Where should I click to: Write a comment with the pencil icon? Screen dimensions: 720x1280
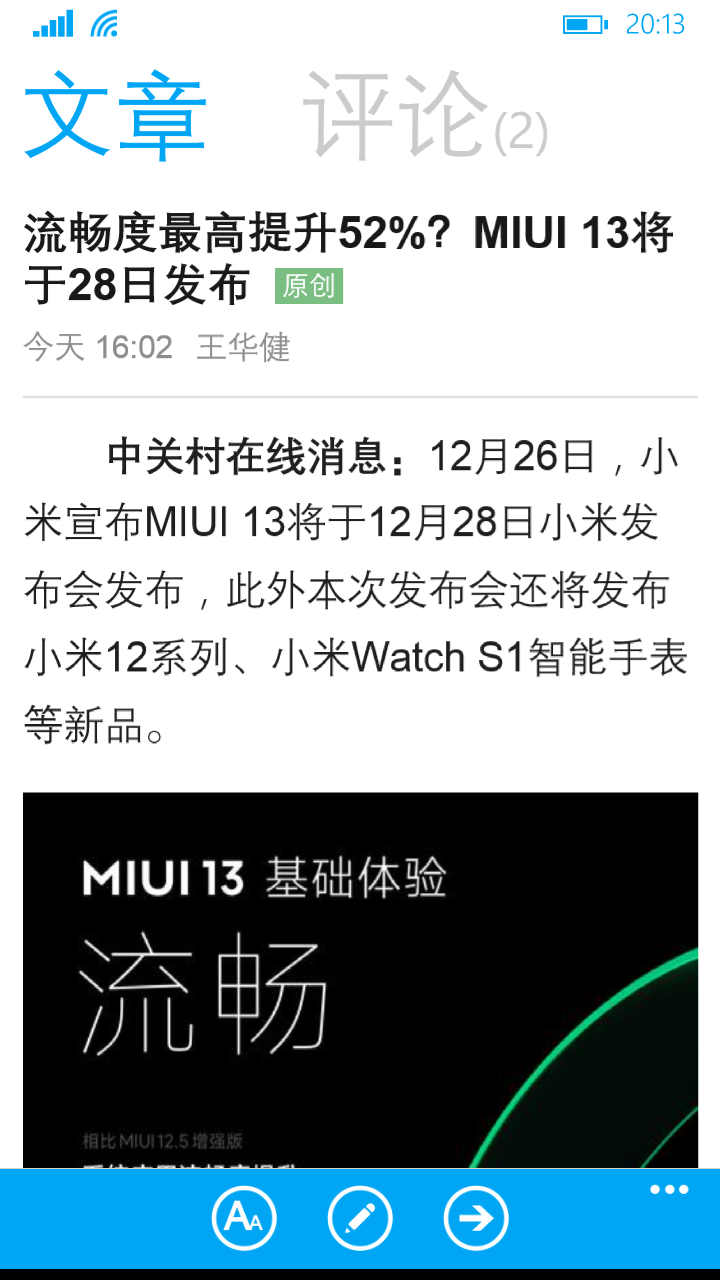[x=360, y=1218]
